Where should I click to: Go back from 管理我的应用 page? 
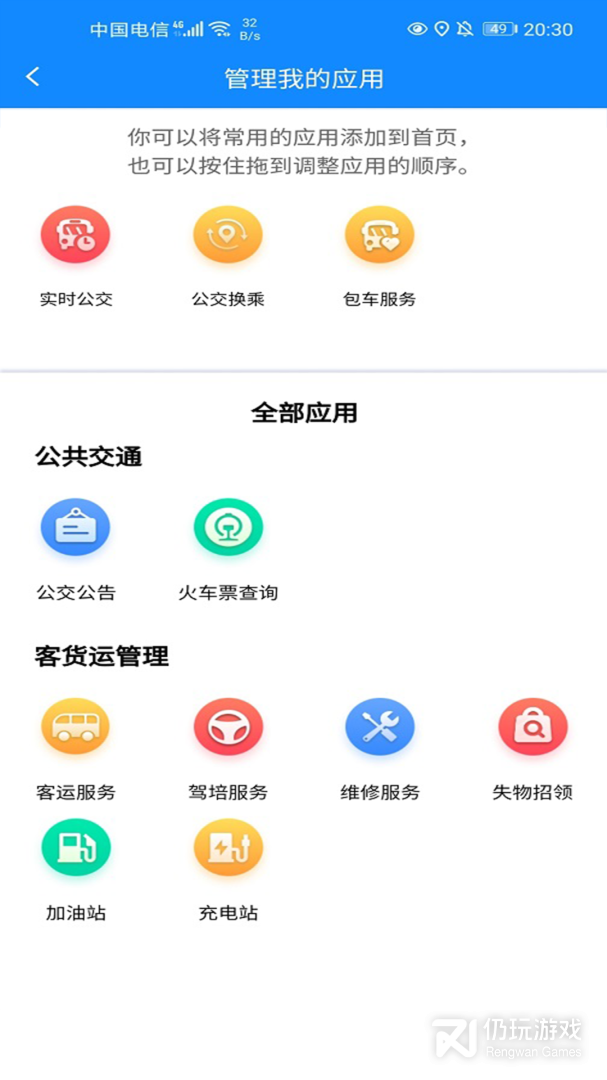pos(33,77)
